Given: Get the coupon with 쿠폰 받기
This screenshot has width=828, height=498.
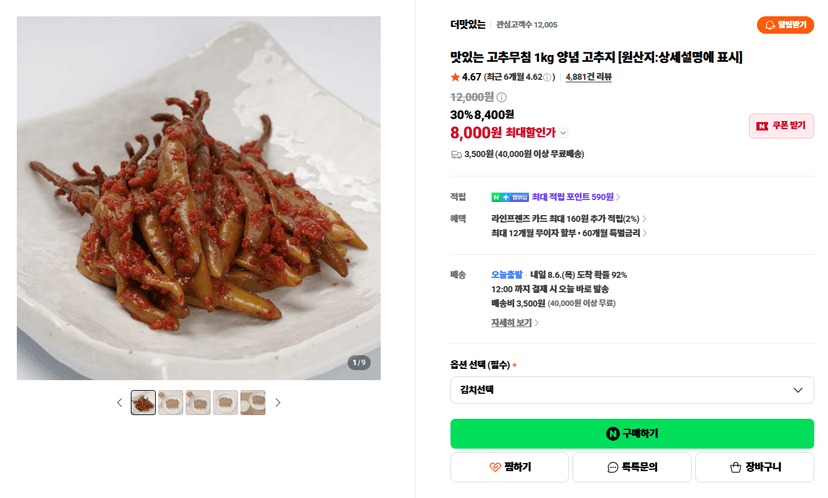Looking at the screenshot, I should pyautogui.click(x=781, y=126).
